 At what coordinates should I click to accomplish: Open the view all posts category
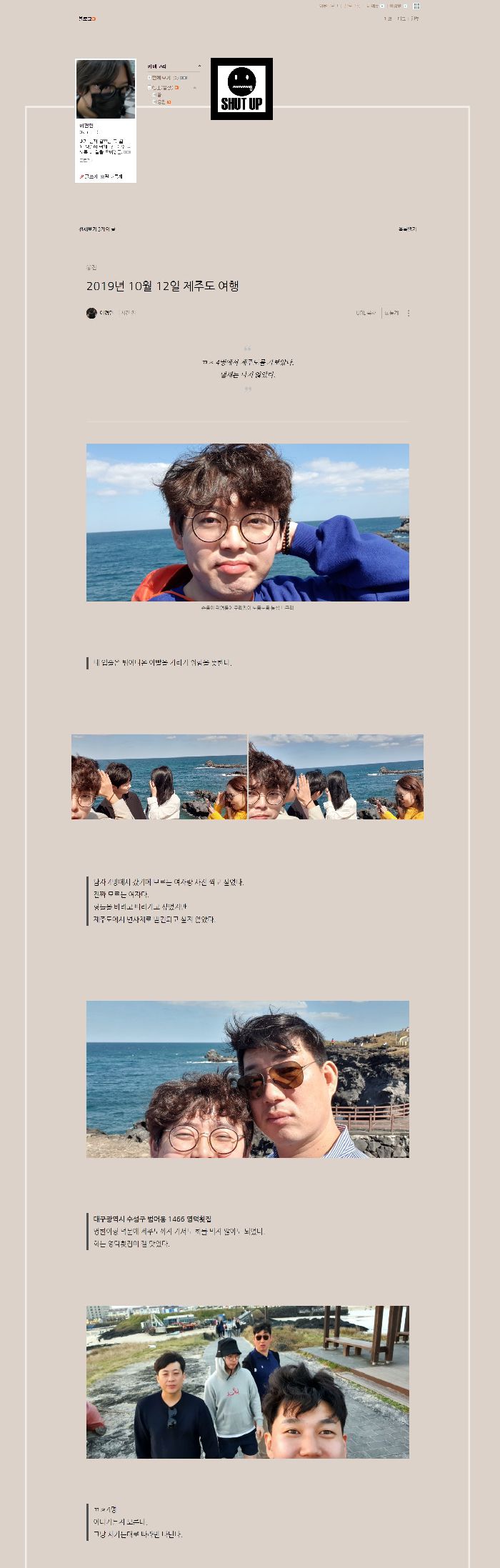166,77
